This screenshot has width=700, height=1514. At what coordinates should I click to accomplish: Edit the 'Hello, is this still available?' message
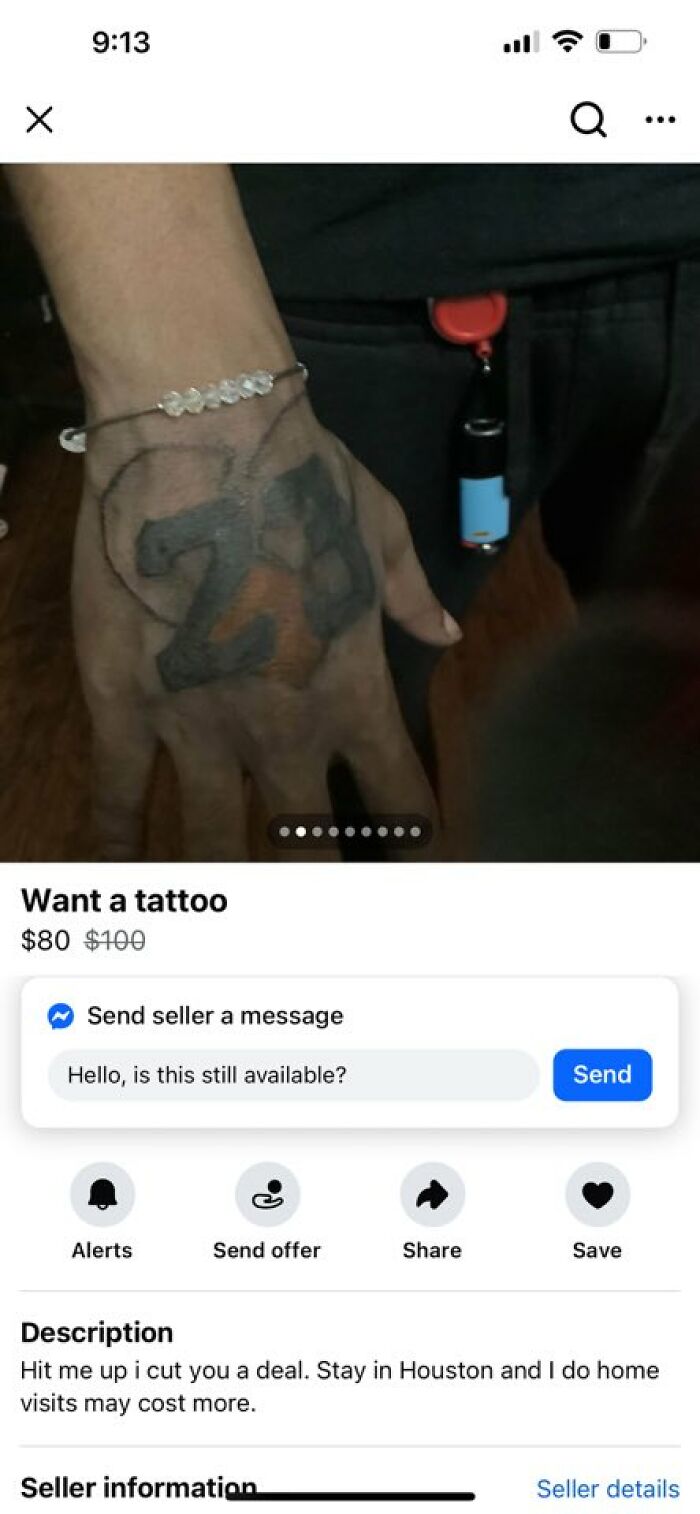[293, 1075]
